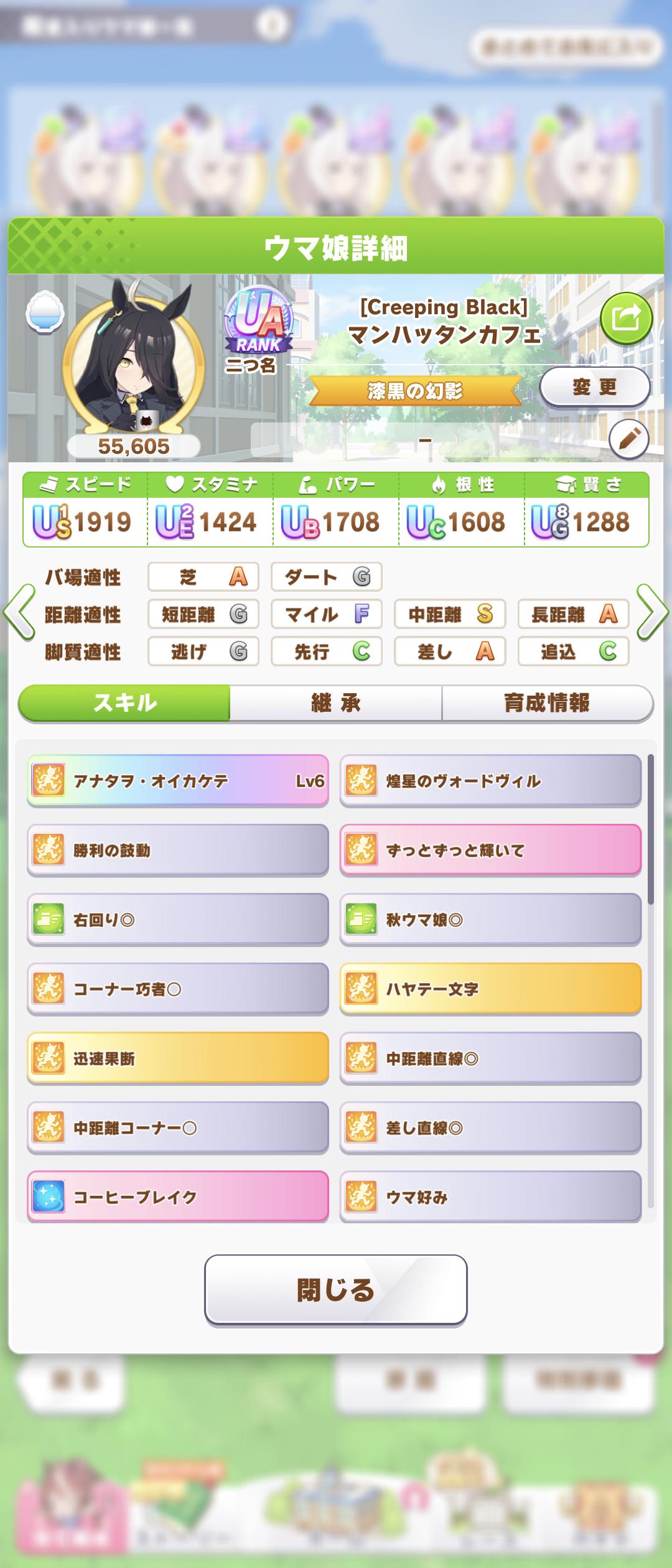Viewport: 672px width, 1568px height.
Task: Open the 差し直線◎ skill
Action: (490, 1128)
